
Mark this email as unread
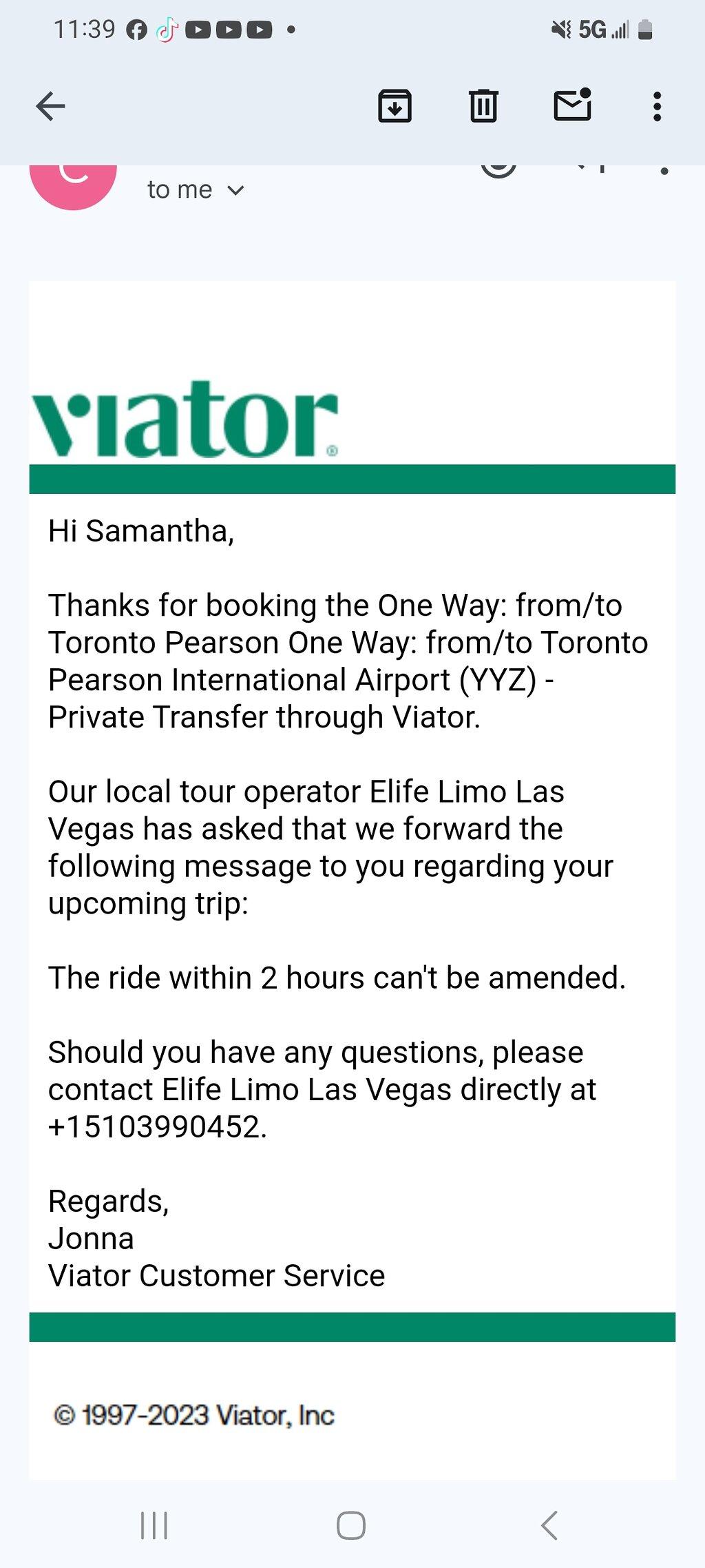click(x=573, y=105)
